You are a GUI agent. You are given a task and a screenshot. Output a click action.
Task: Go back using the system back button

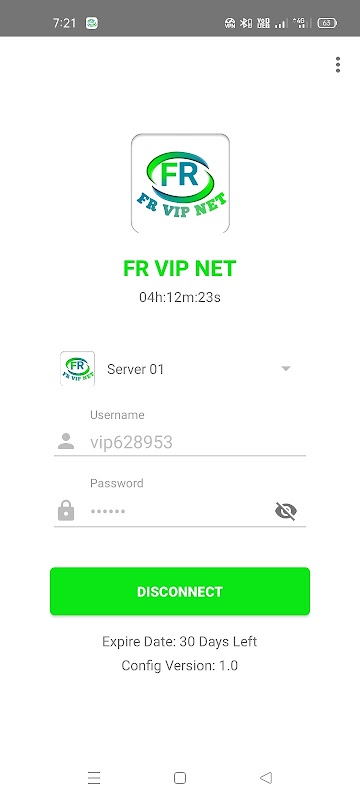click(265, 778)
